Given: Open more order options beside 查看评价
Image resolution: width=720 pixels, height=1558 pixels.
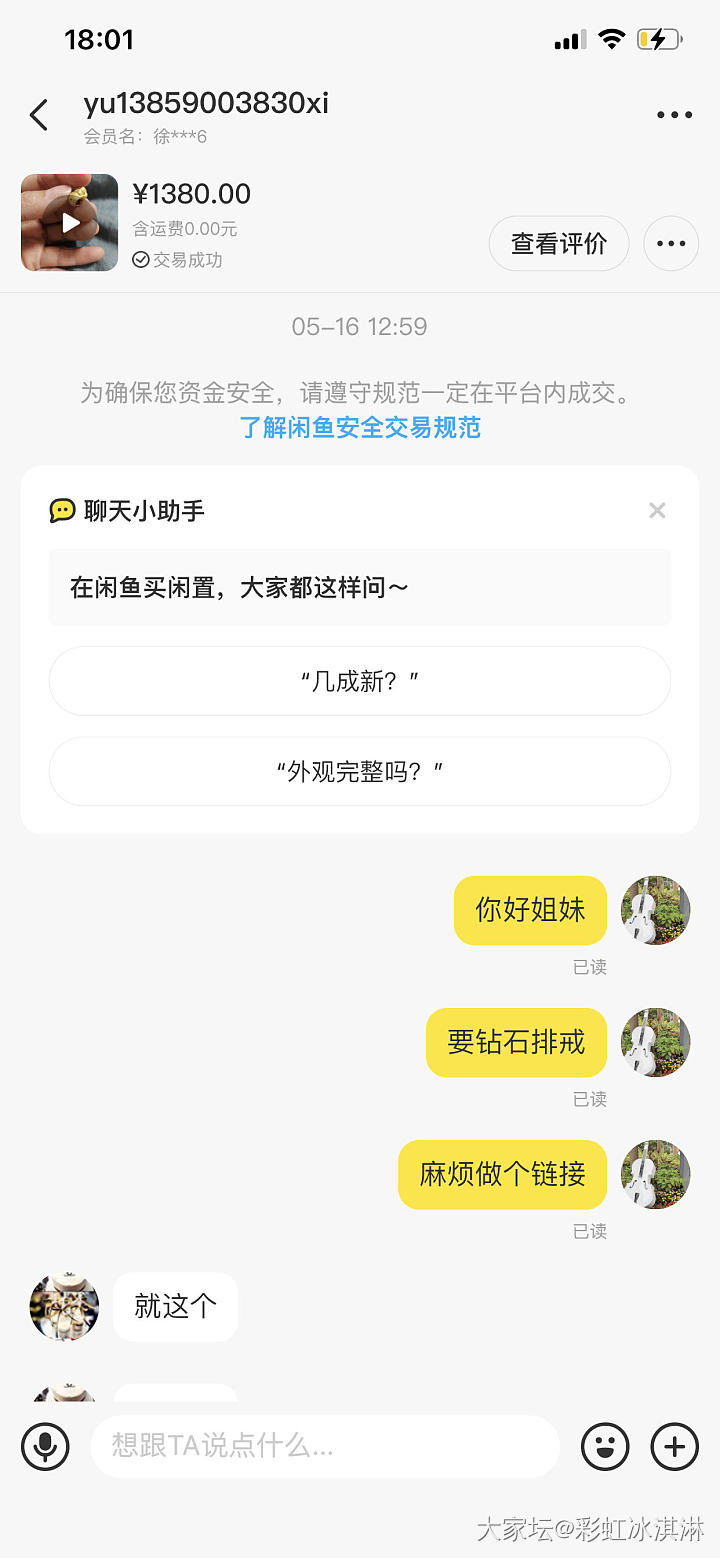Looking at the screenshot, I should tap(671, 244).
